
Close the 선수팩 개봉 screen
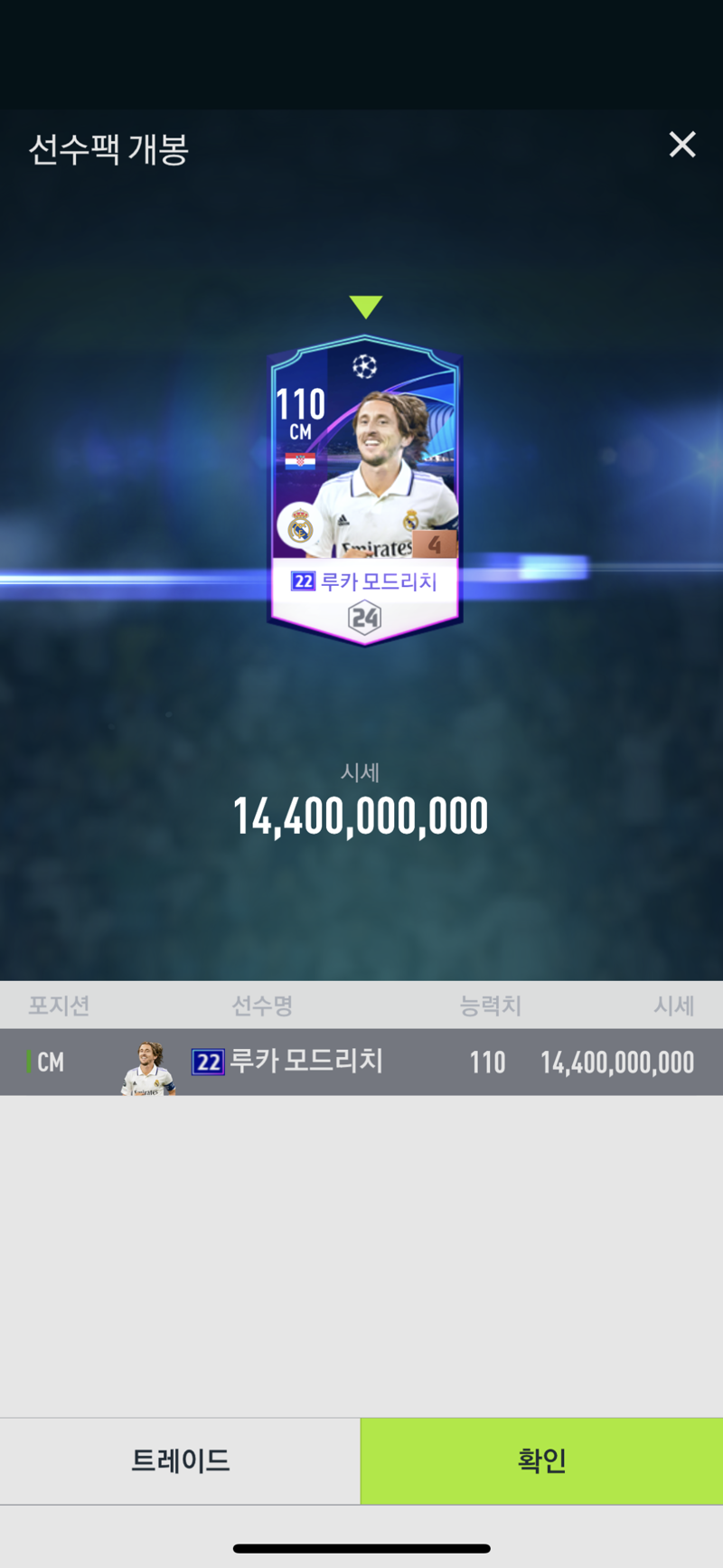(682, 145)
